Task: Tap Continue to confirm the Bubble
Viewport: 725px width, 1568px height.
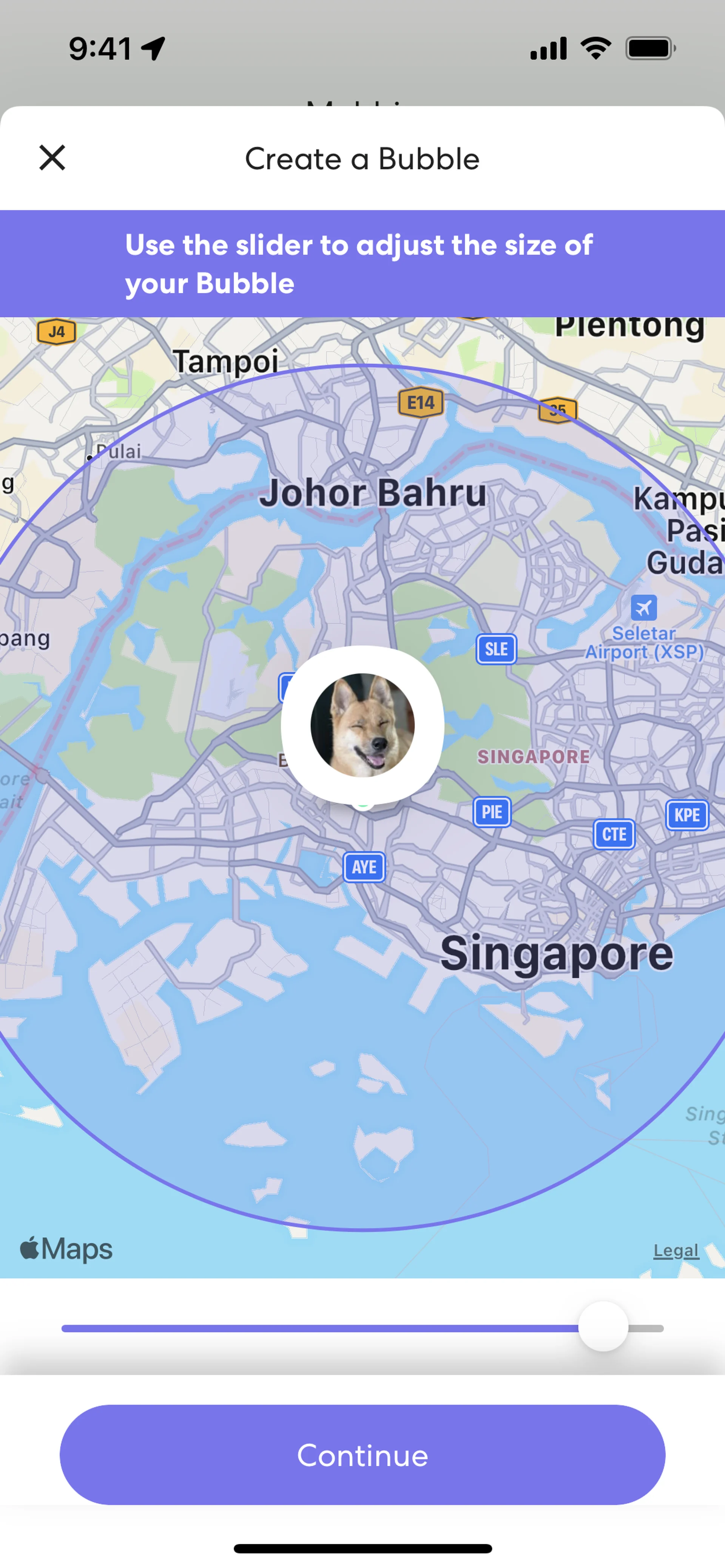Action: point(362,1454)
